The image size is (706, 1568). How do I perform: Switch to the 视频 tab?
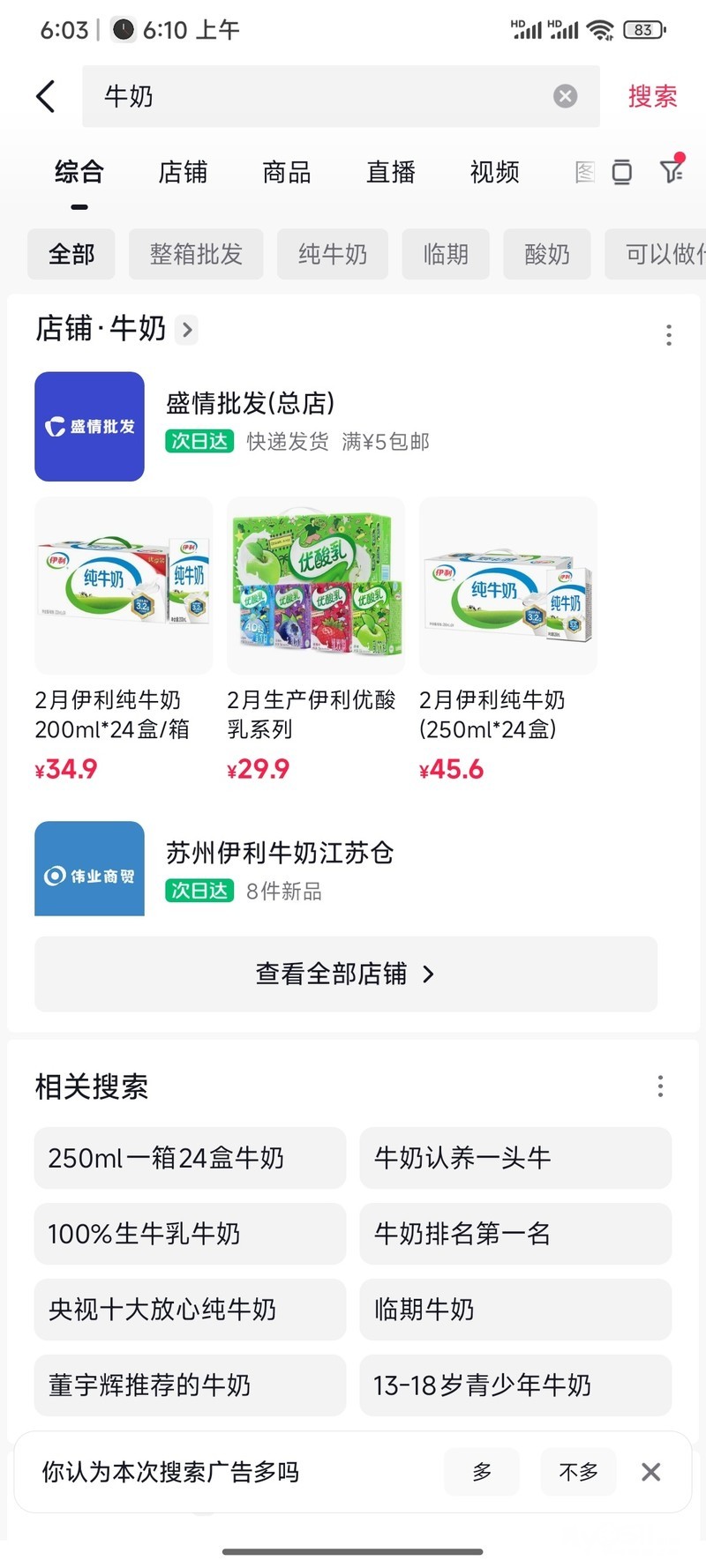(x=494, y=172)
